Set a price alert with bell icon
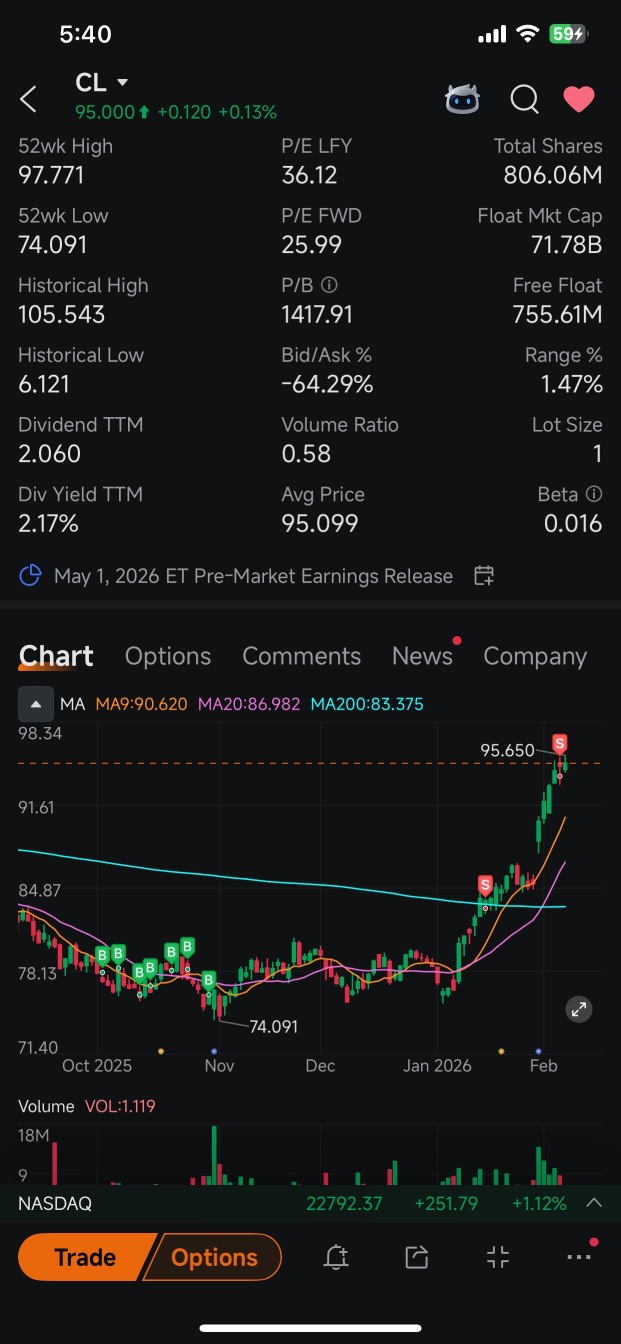621x1344 pixels. pyautogui.click(x=337, y=1257)
